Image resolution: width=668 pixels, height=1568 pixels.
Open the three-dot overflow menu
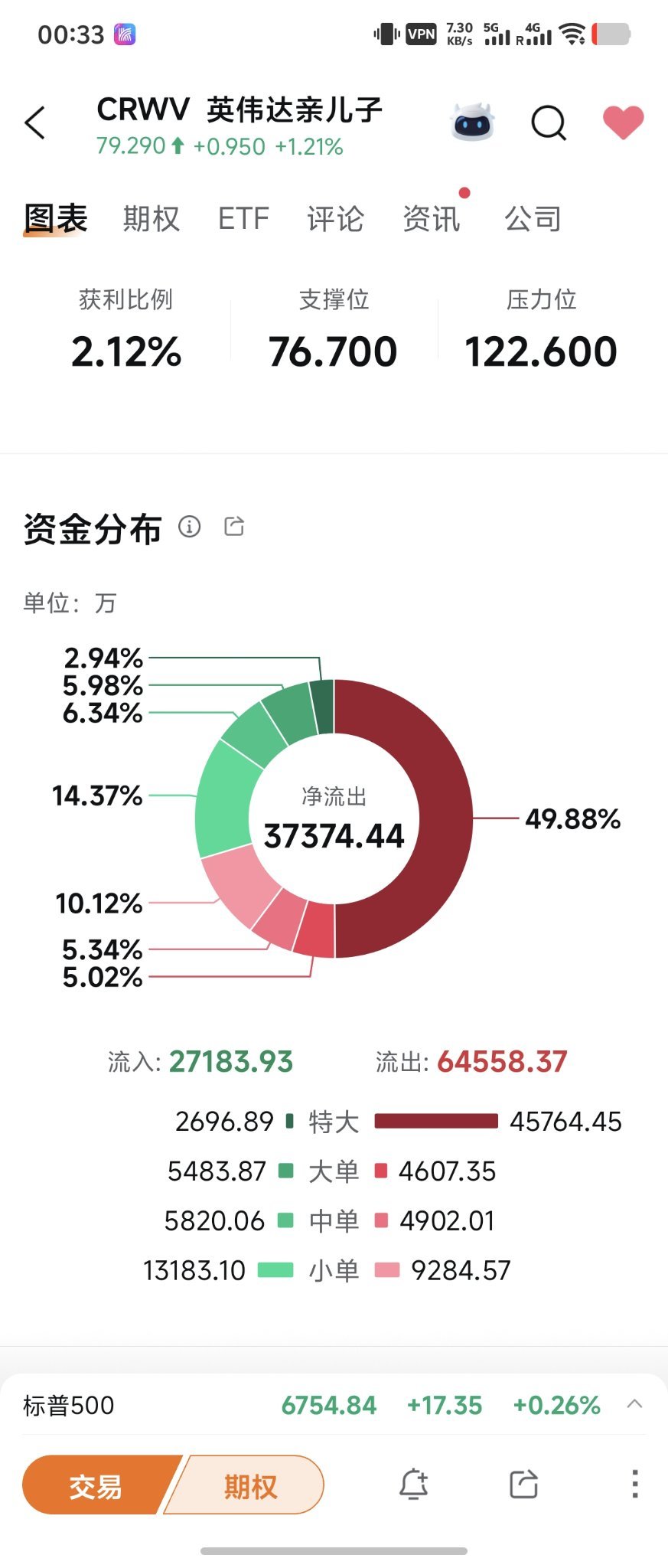pyautogui.click(x=634, y=1484)
